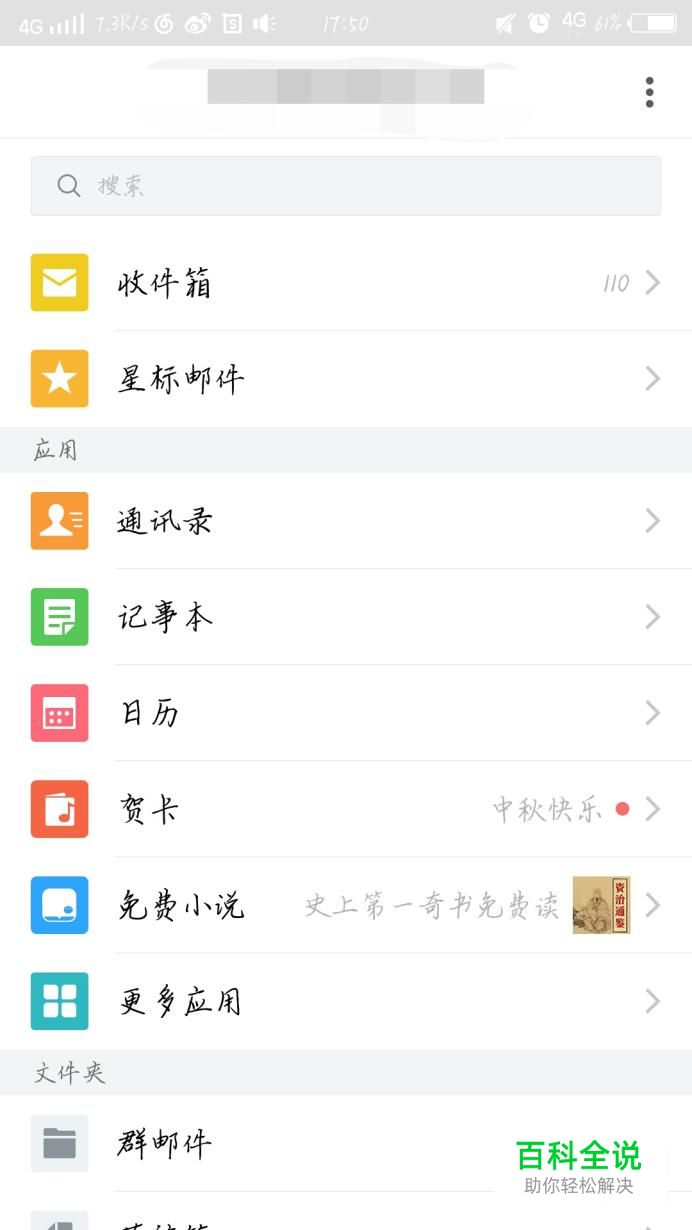692x1230 pixels.
Task: Open 更多应用 more apps
Action: coord(345,1001)
